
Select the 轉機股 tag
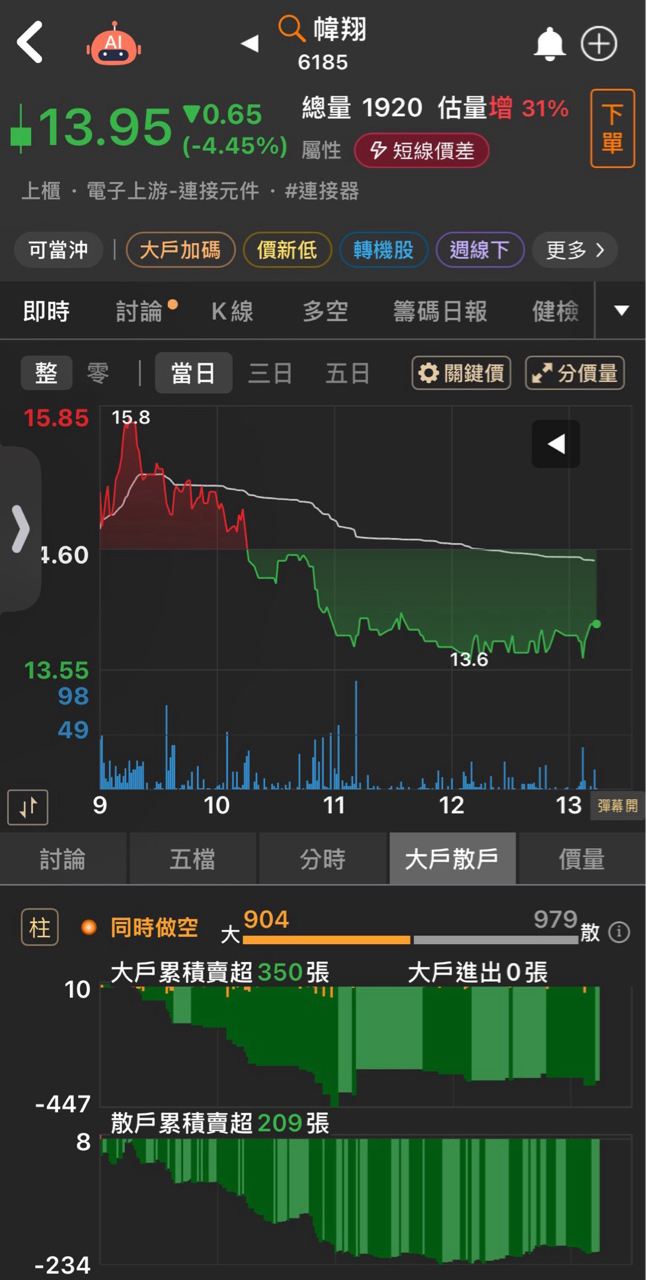(x=383, y=250)
